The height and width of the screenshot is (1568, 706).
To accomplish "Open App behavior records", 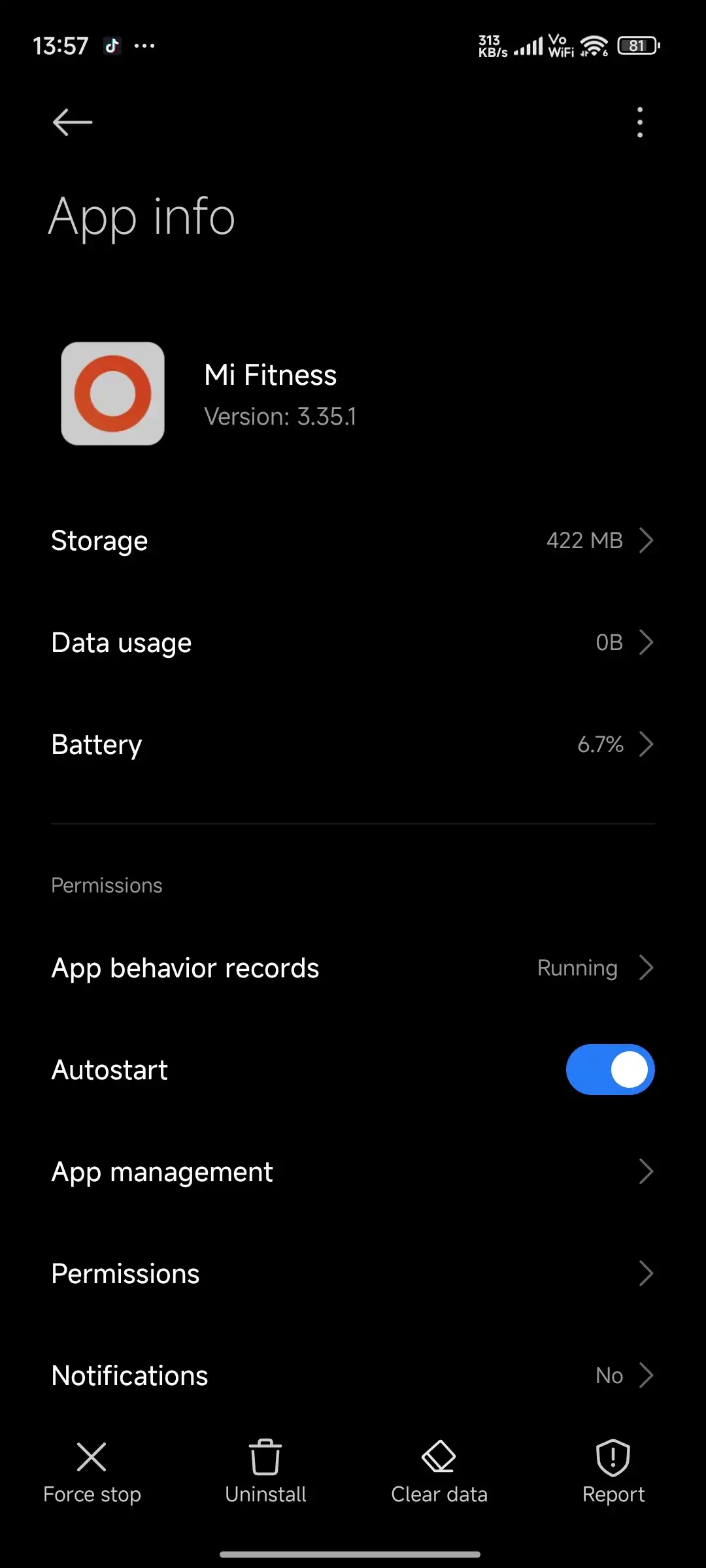I will point(353,968).
